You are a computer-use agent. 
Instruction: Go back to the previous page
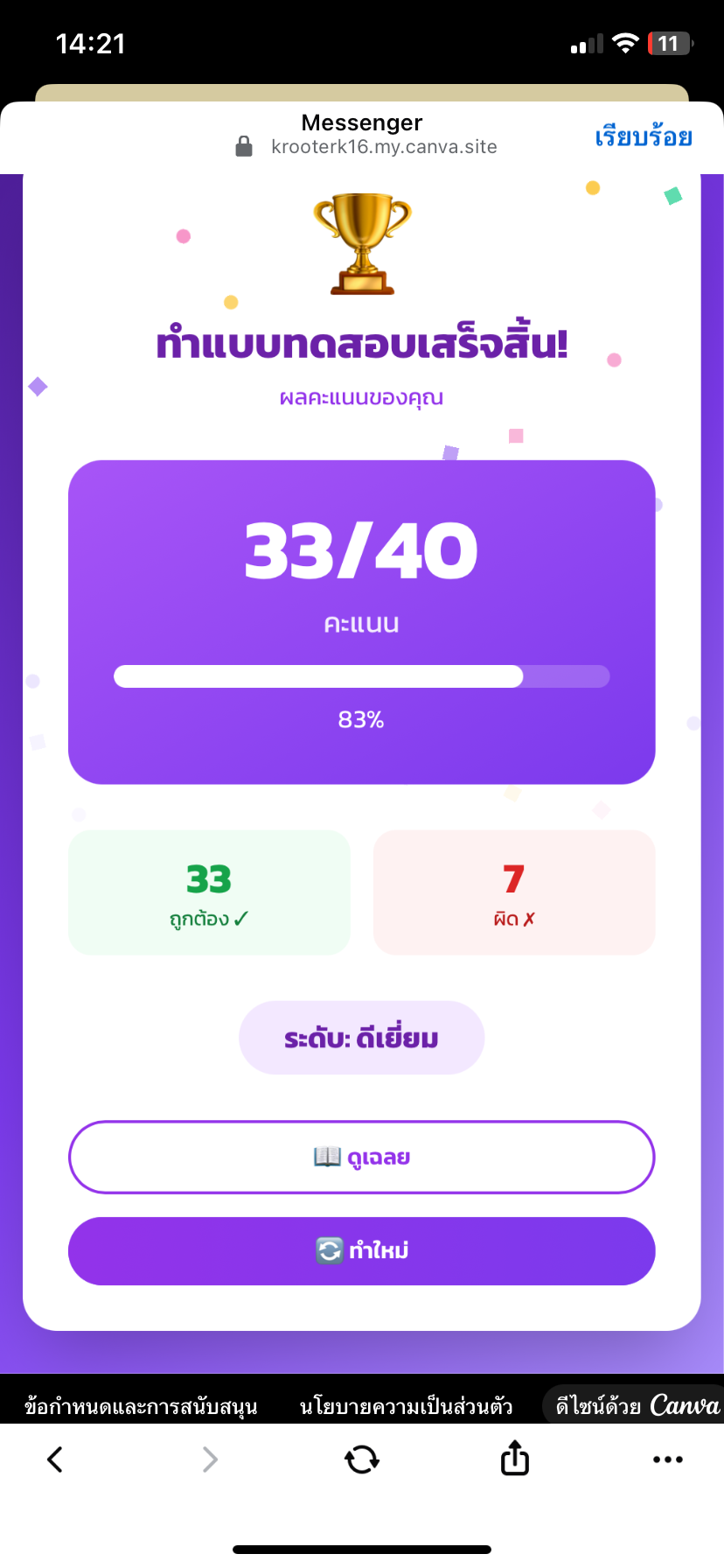pyautogui.click(x=55, y=1459)
